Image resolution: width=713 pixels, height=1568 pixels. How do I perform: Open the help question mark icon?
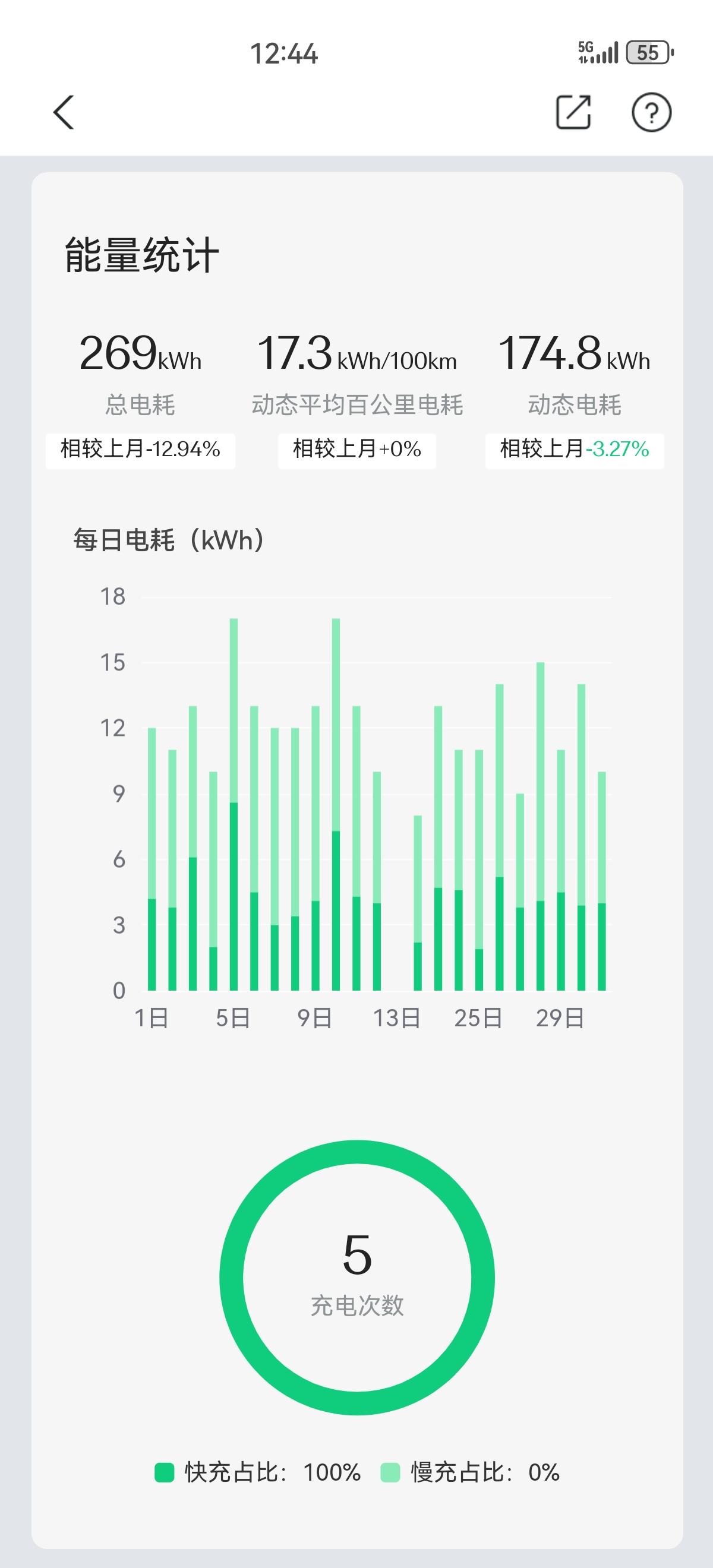pos(651,113)
